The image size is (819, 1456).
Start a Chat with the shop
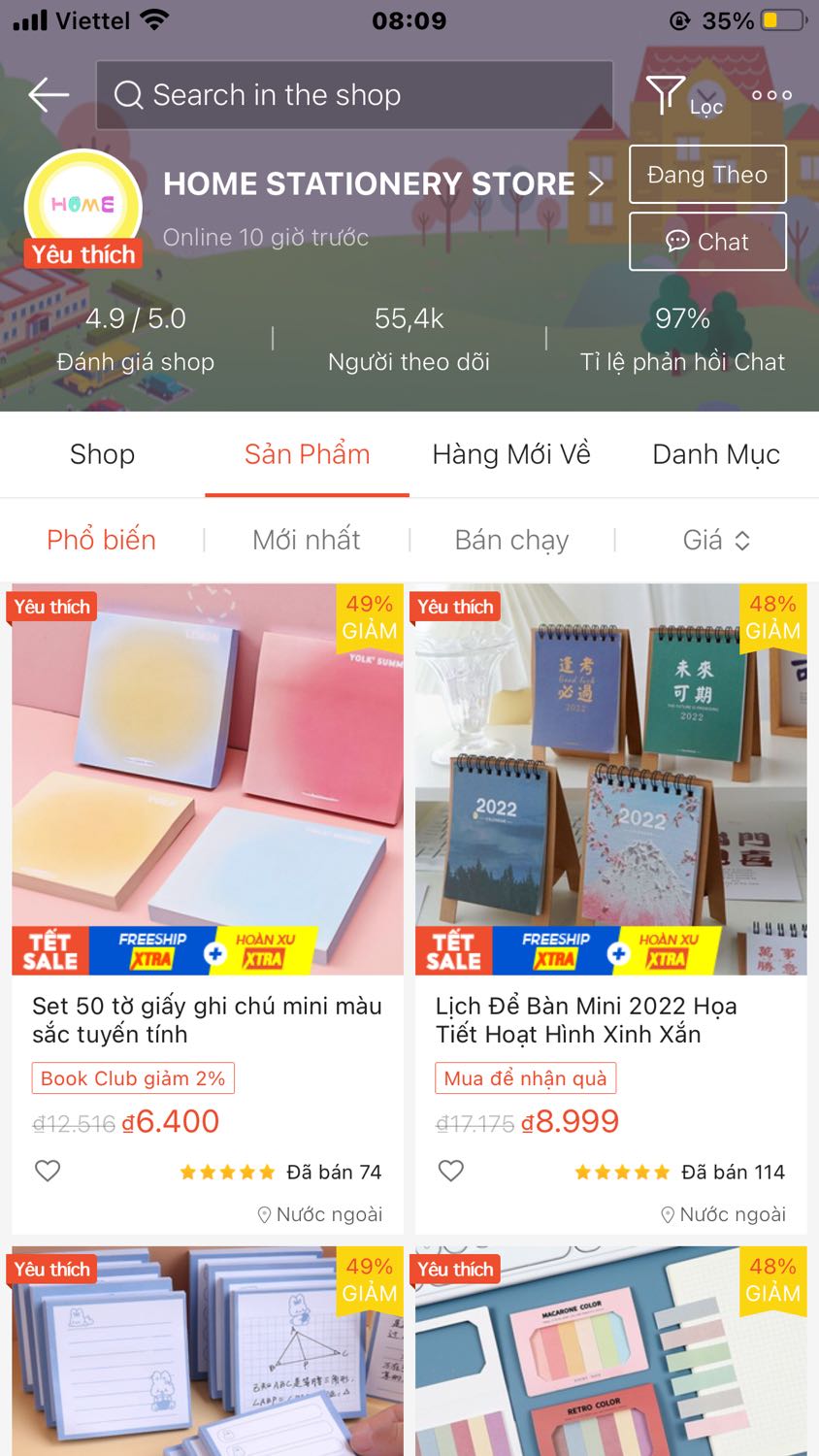(x=706, y=242)
